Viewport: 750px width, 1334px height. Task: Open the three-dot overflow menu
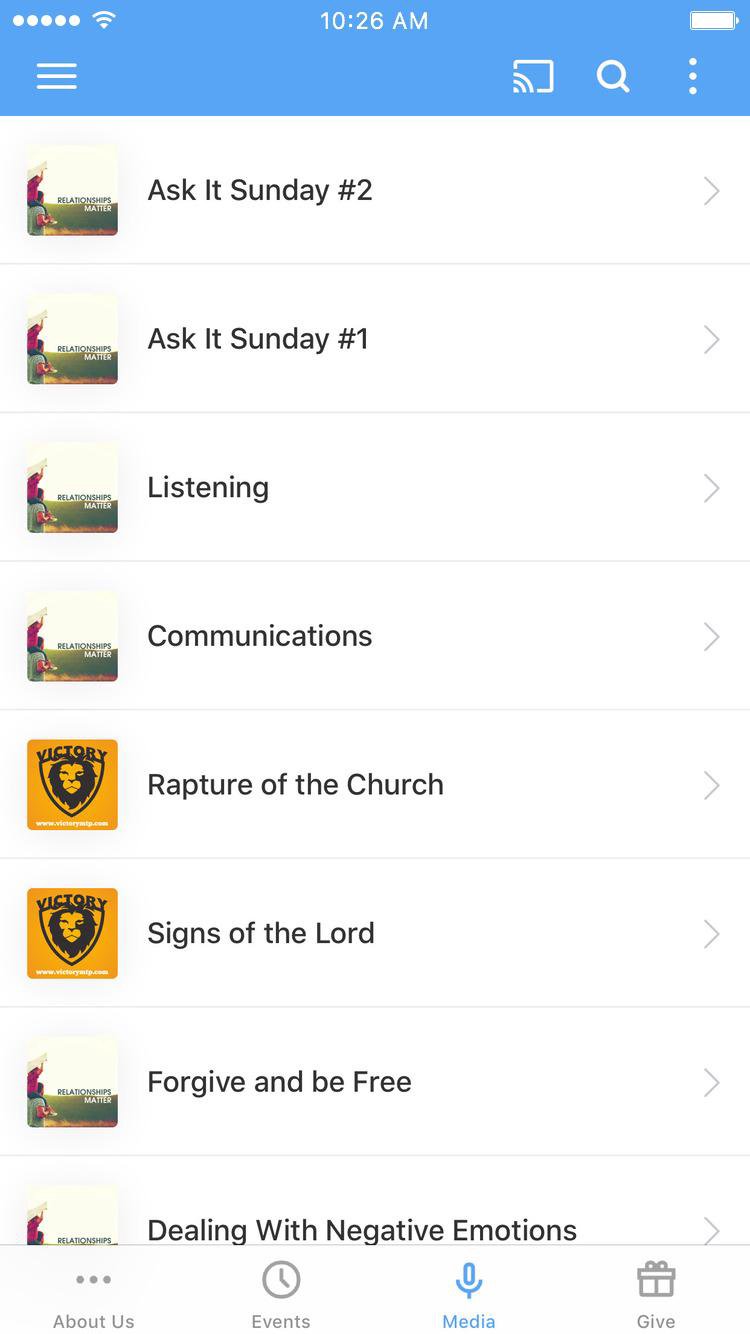point(692,76)
